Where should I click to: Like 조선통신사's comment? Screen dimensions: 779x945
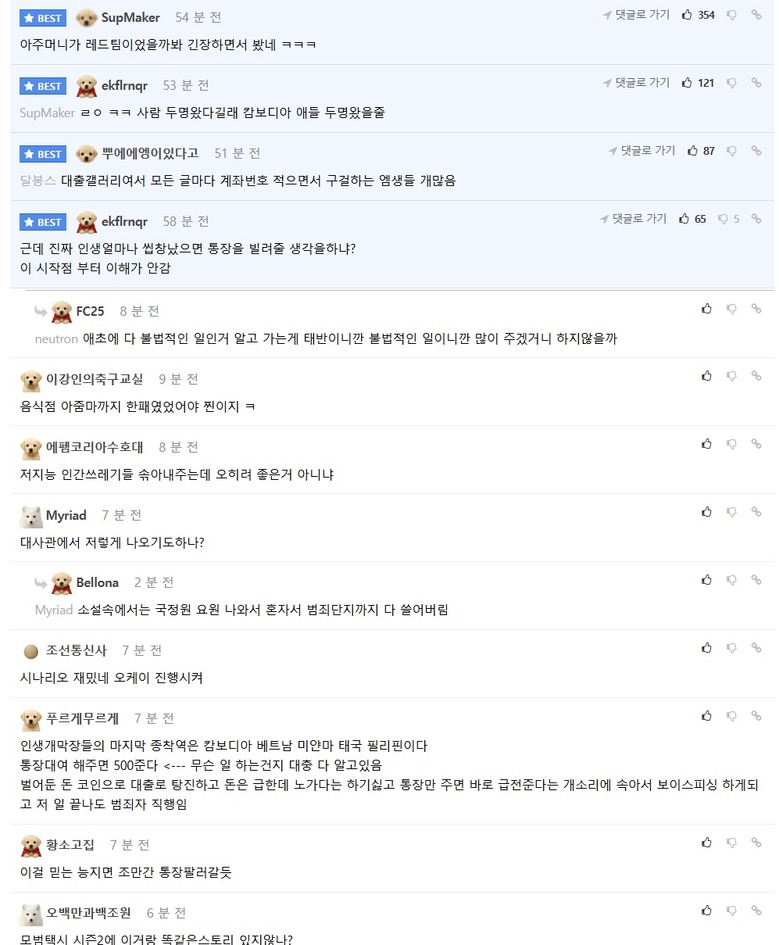point(707,648)
